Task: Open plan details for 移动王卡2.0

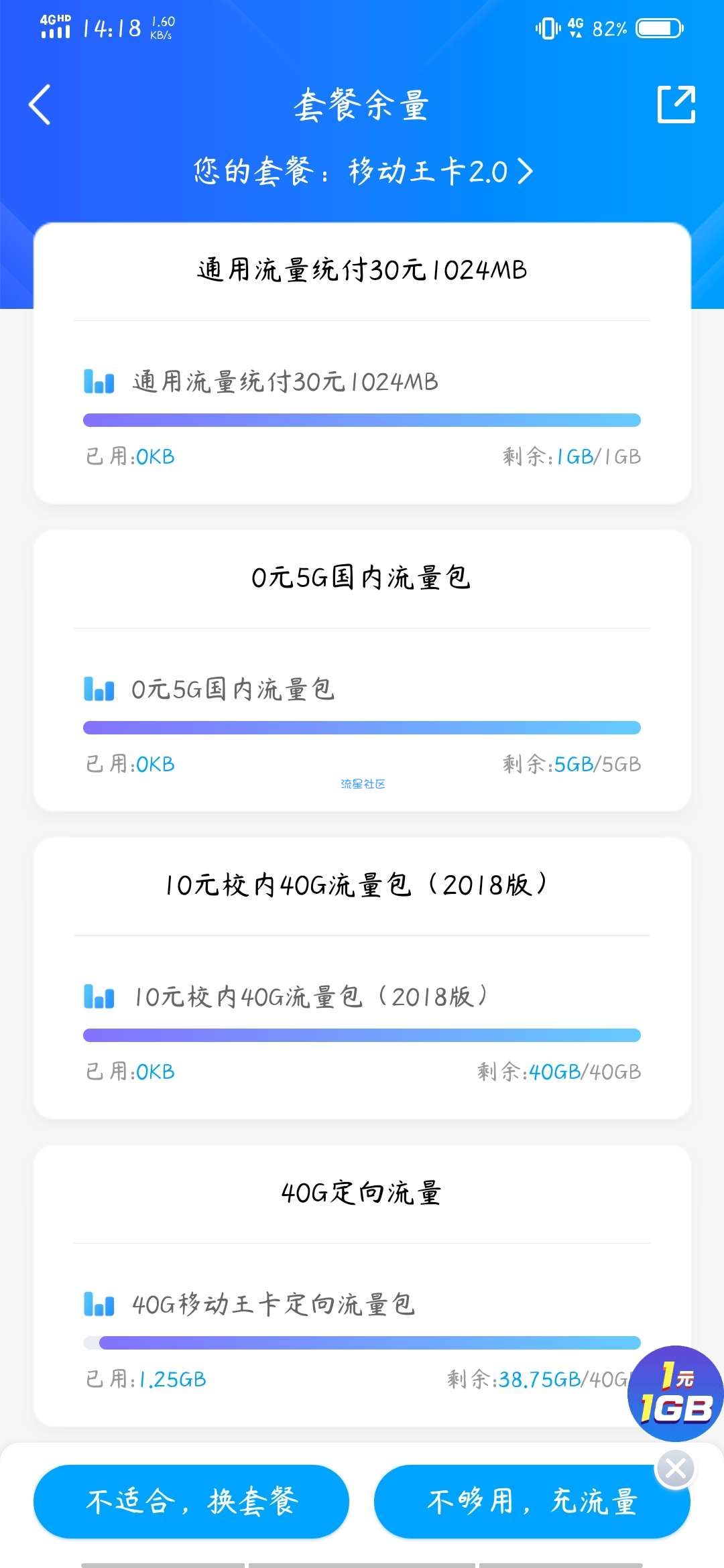Action: pyautogui.click(x=363, y=171)
